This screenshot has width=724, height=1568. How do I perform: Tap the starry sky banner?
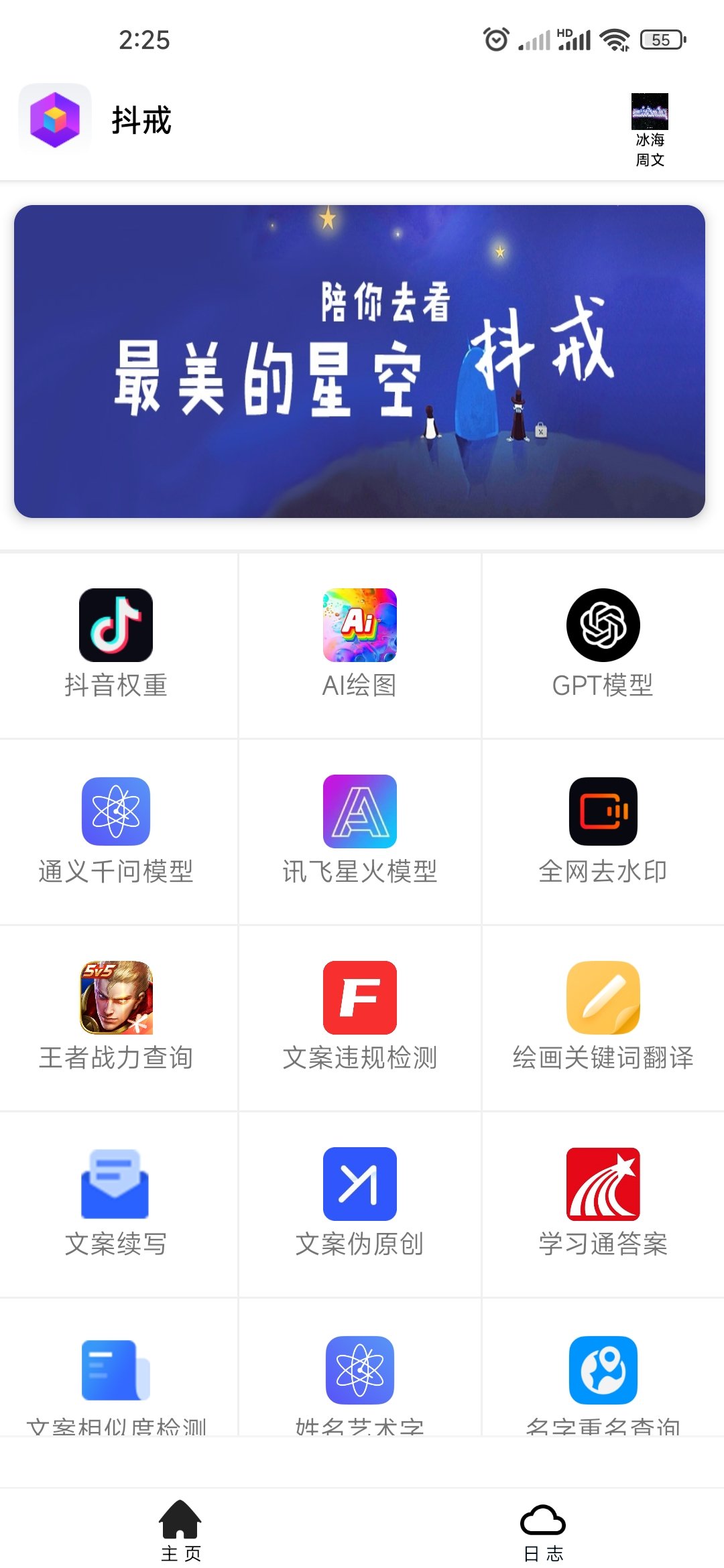pos(359,361)
